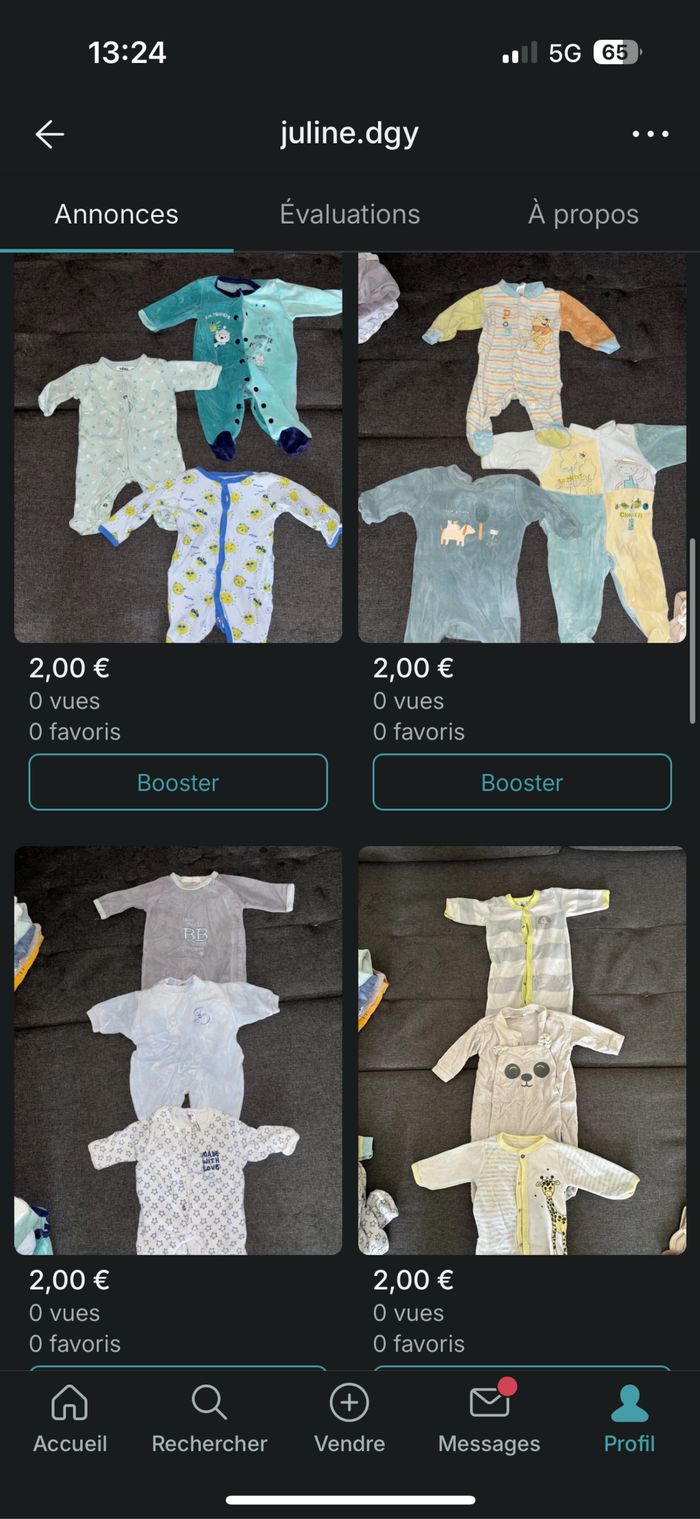Open listing with teal and lion pajamas

178,450
